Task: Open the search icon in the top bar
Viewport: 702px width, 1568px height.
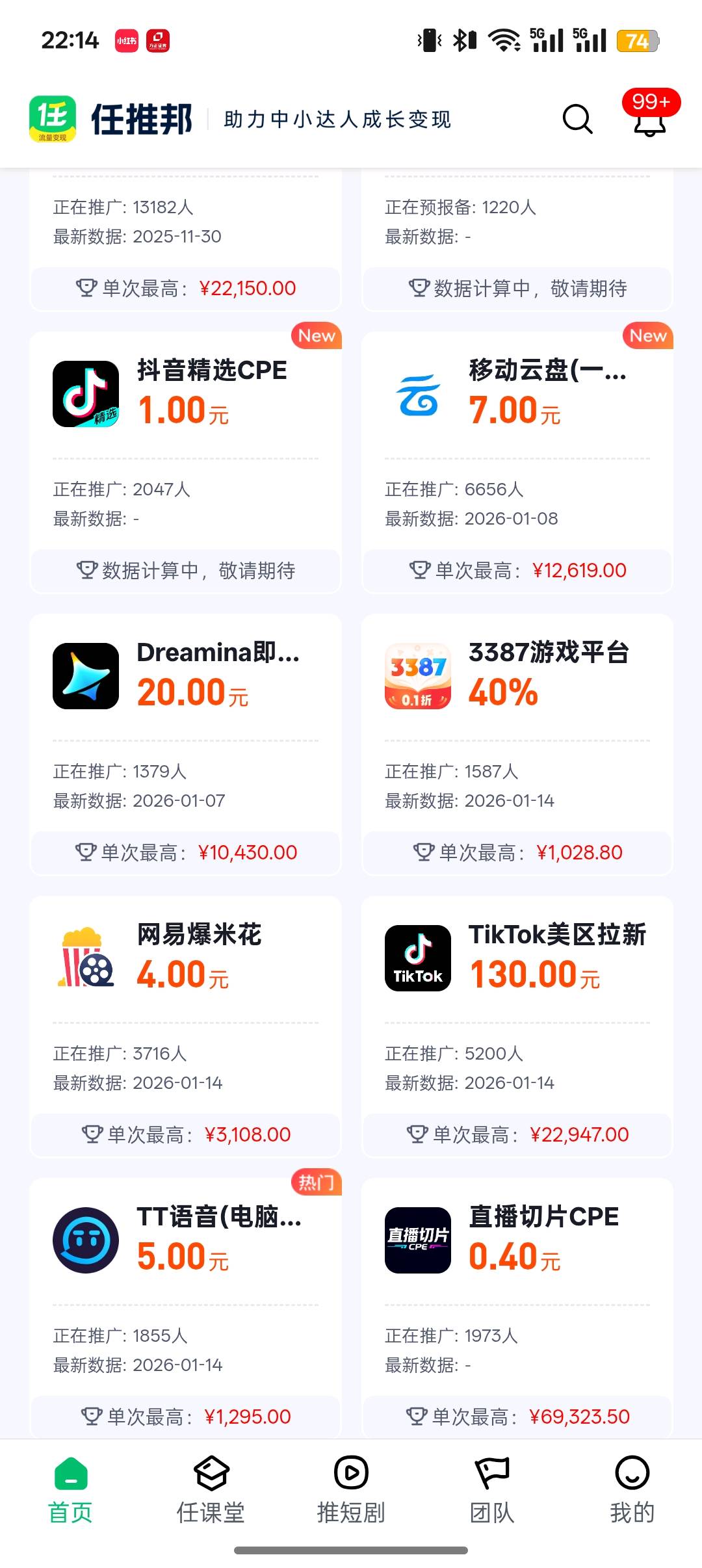Action: click(x=576, y=119)
